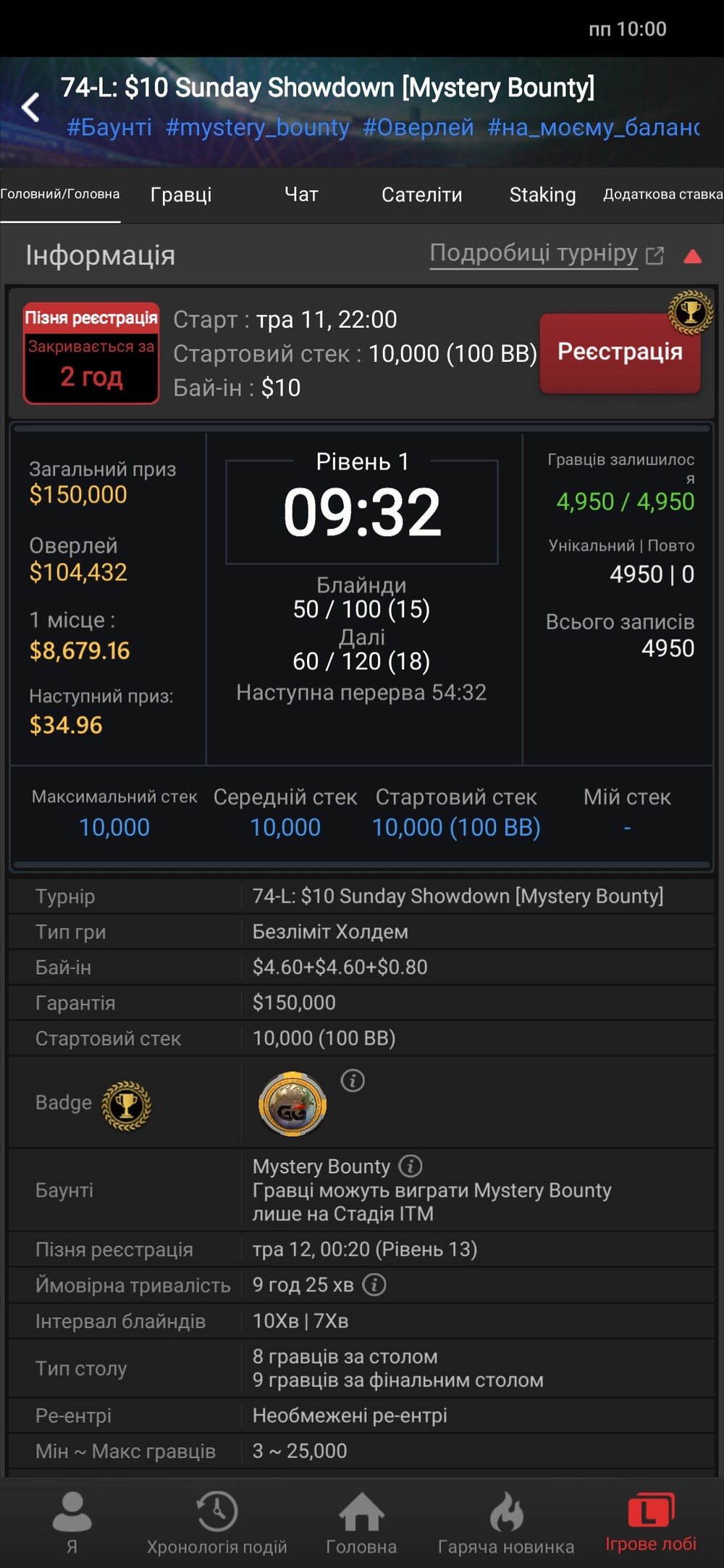Select the Додаткова ставка tab
The height and width of the screenshot is (1568, 724).
(663, 194)
